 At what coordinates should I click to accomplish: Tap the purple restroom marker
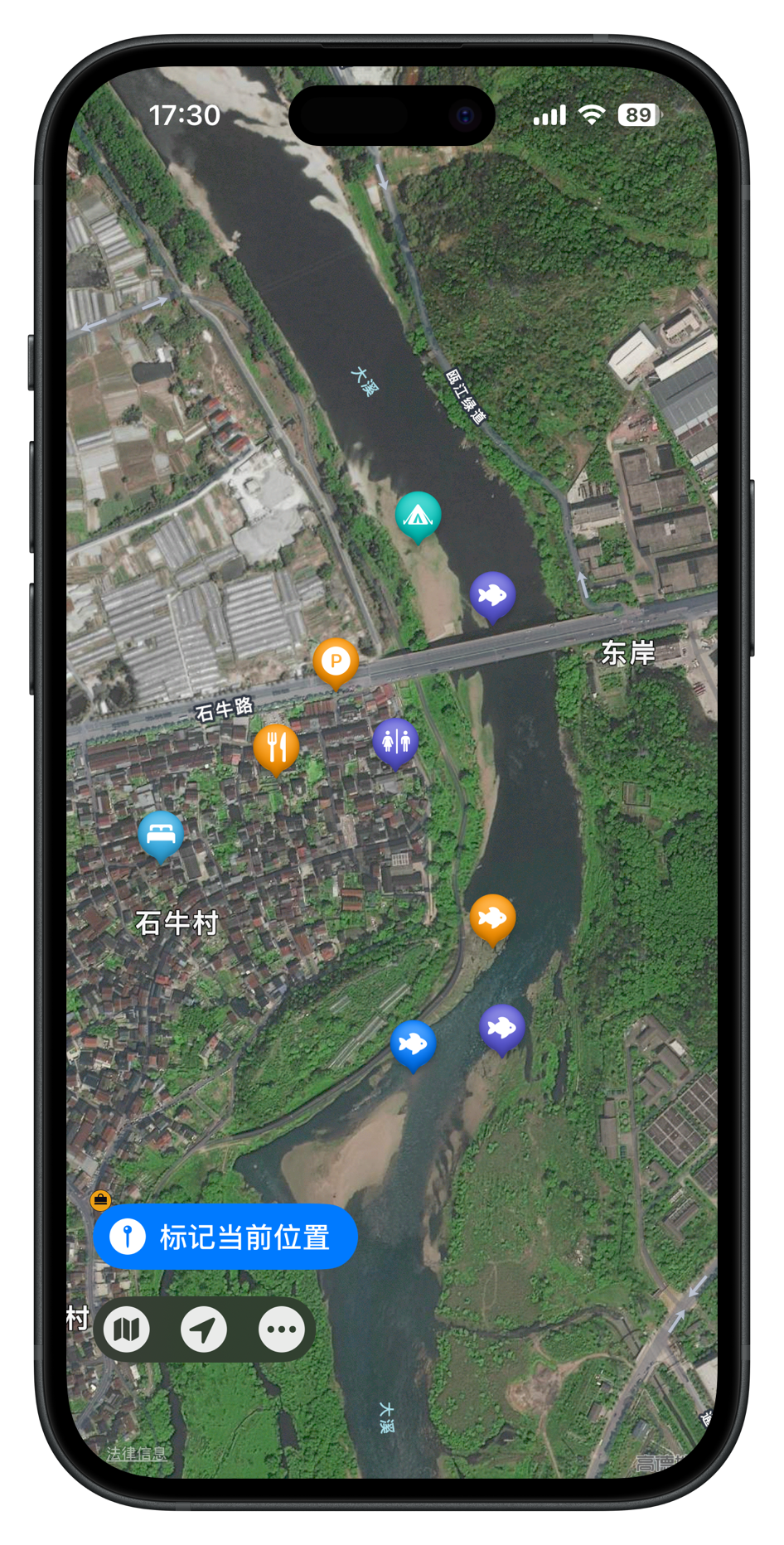point(395,743)
